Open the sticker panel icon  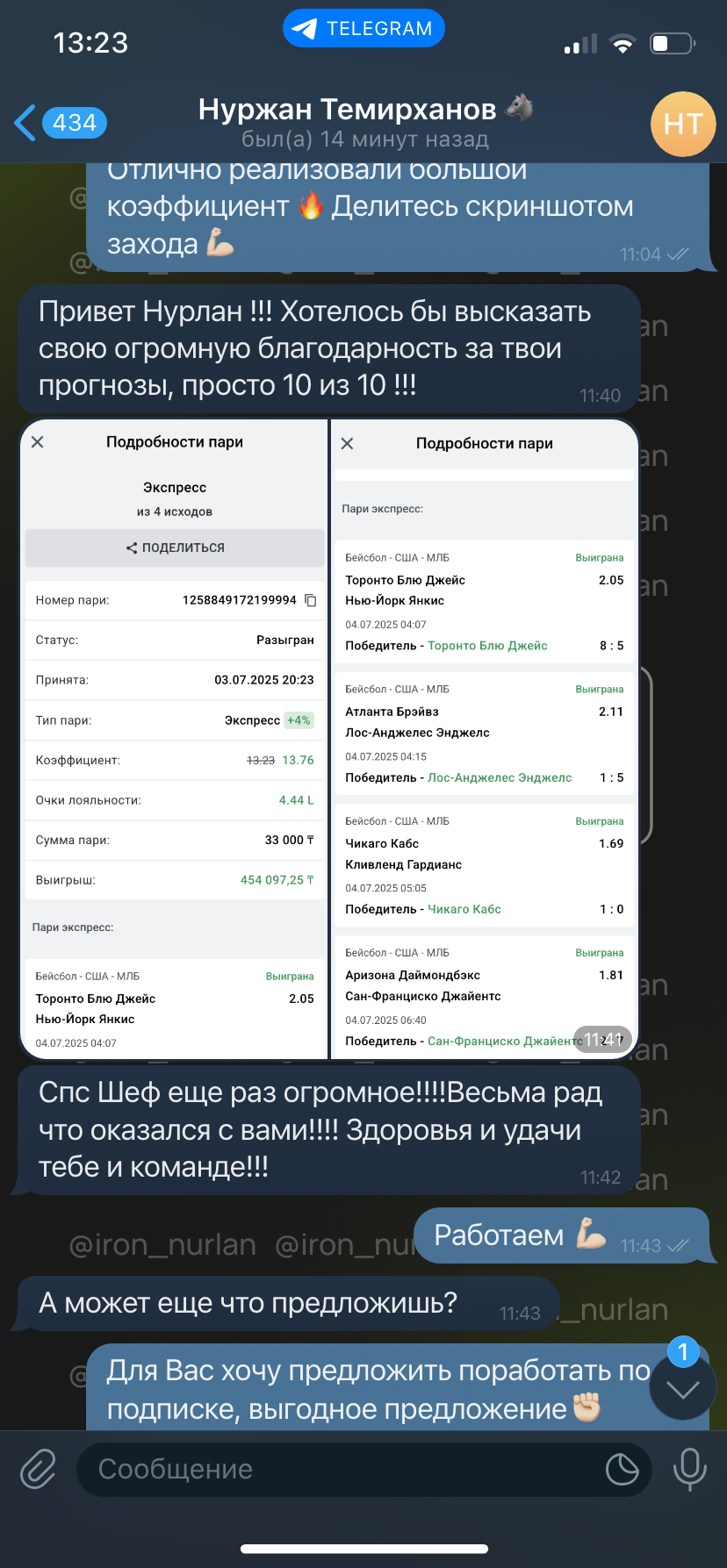coord(622,1469)
